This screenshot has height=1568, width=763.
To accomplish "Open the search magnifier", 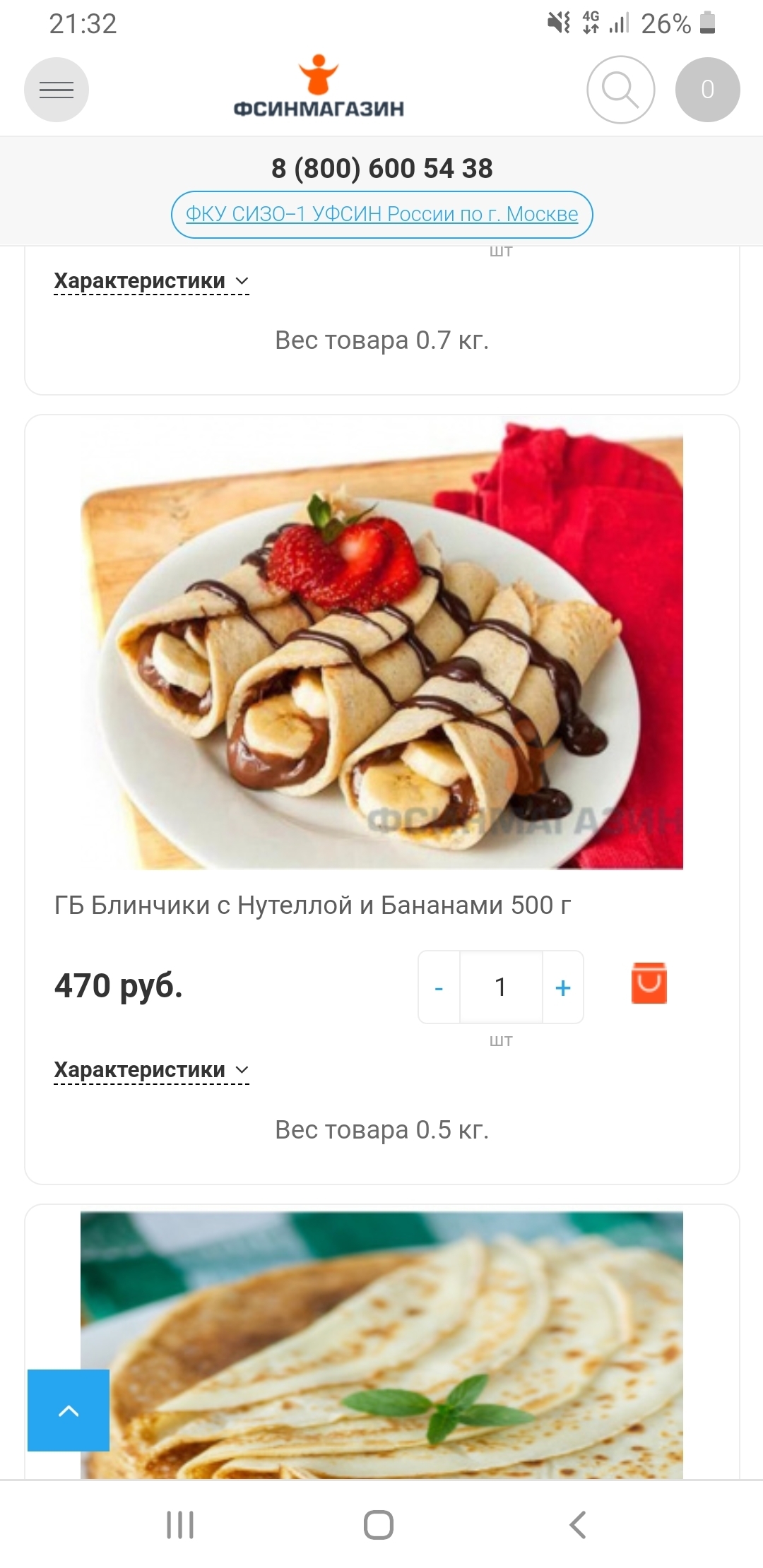I will click(620, 90).
